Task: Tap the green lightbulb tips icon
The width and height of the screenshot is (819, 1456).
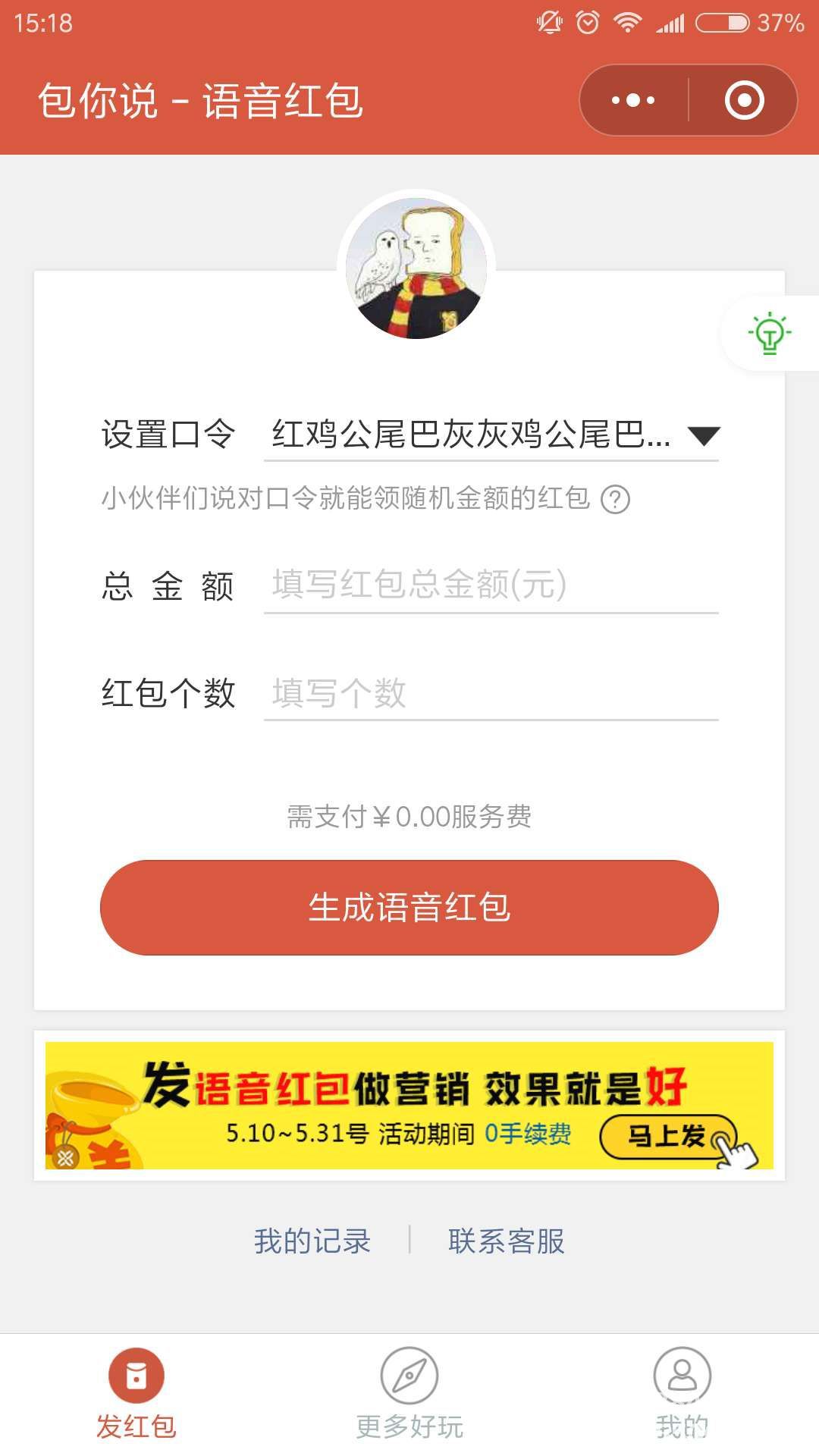Action: [x=770, y=334]
